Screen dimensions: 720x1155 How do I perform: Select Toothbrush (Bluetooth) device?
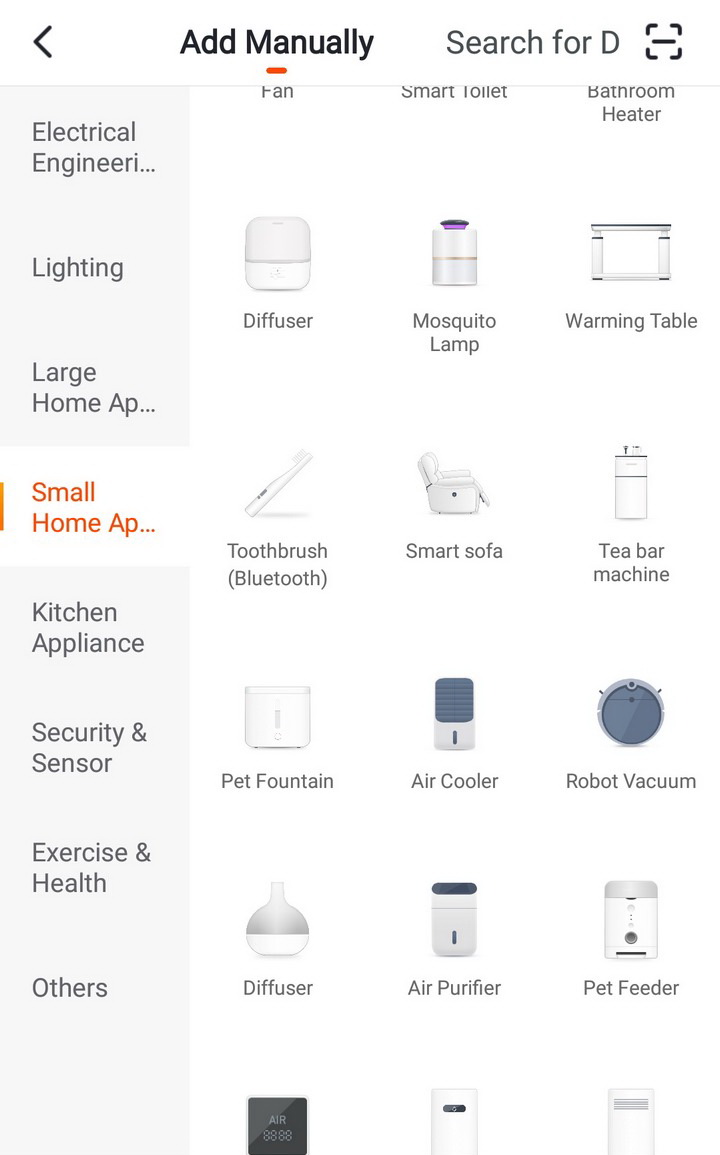point(277,516)
